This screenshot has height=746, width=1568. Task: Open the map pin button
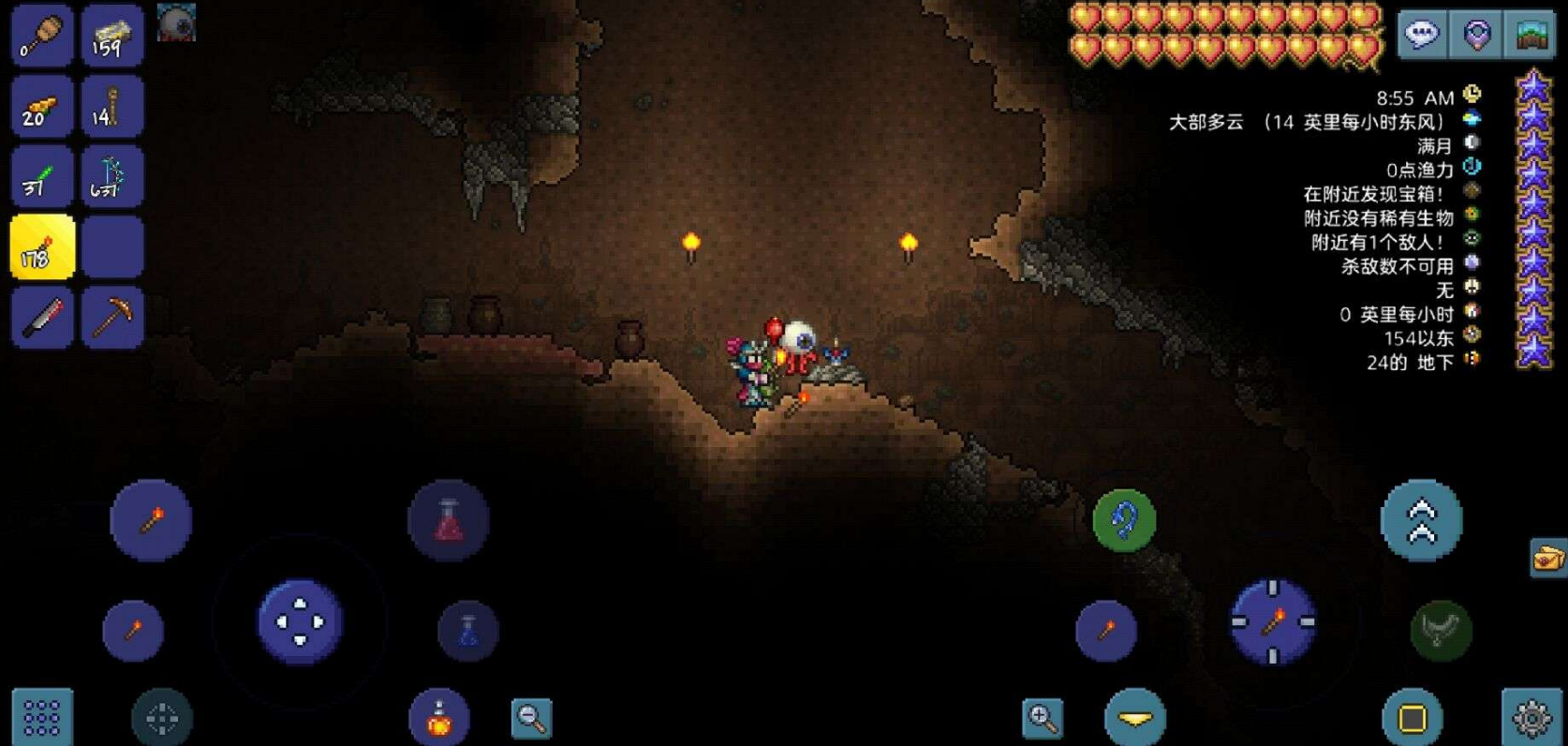click(1476, 36)
